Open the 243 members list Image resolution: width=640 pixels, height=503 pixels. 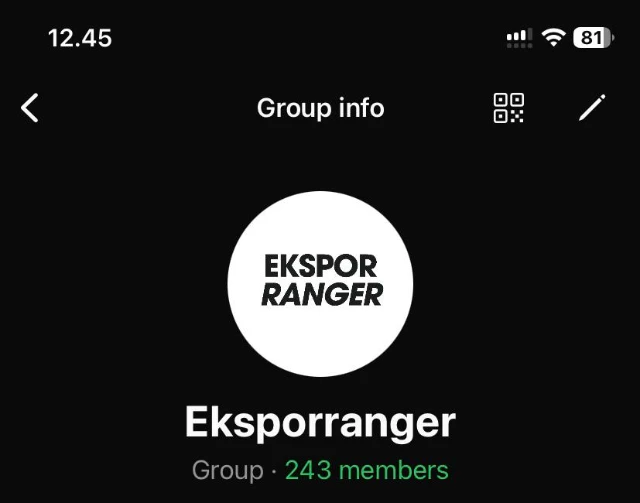point(366,470)
